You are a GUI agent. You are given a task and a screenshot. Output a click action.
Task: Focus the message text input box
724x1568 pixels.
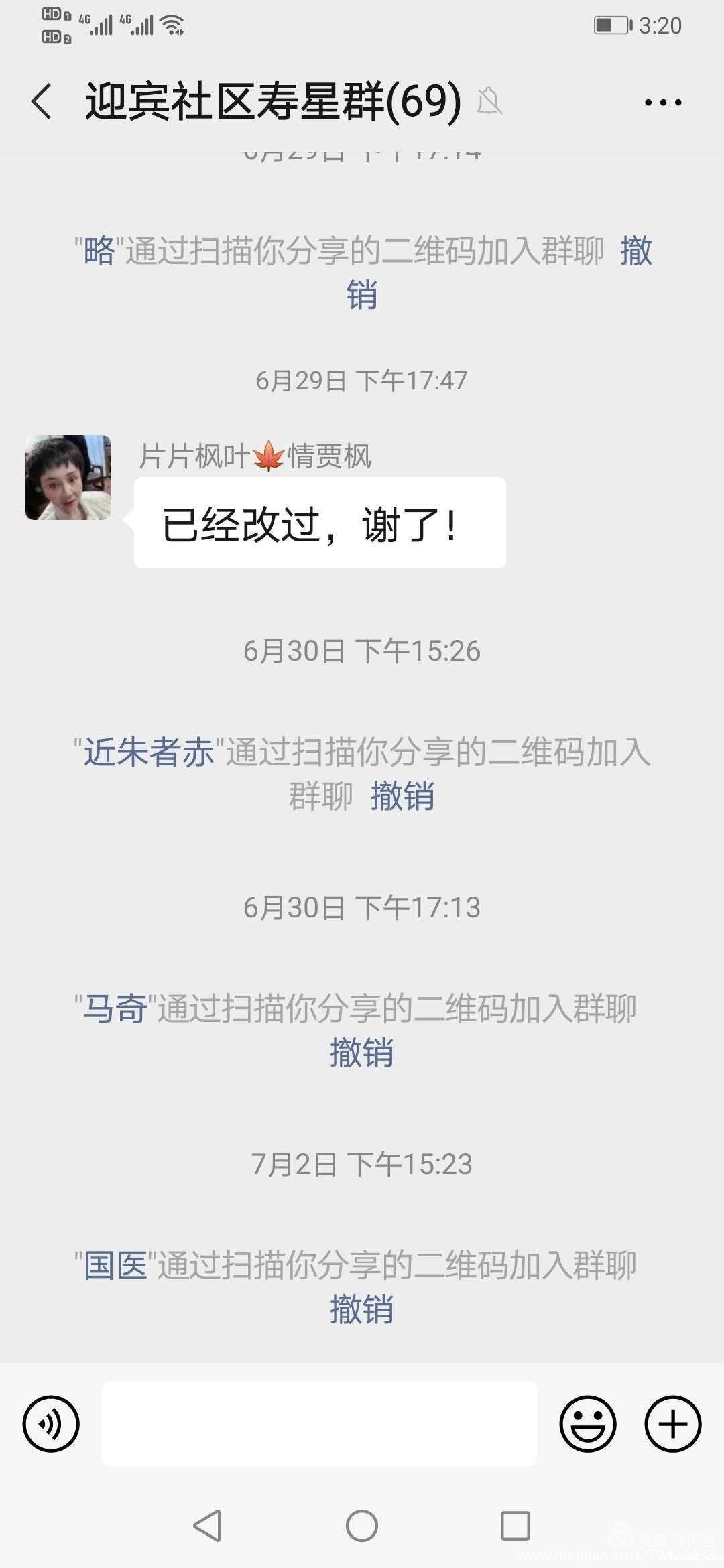click(x=319, y=1424)
